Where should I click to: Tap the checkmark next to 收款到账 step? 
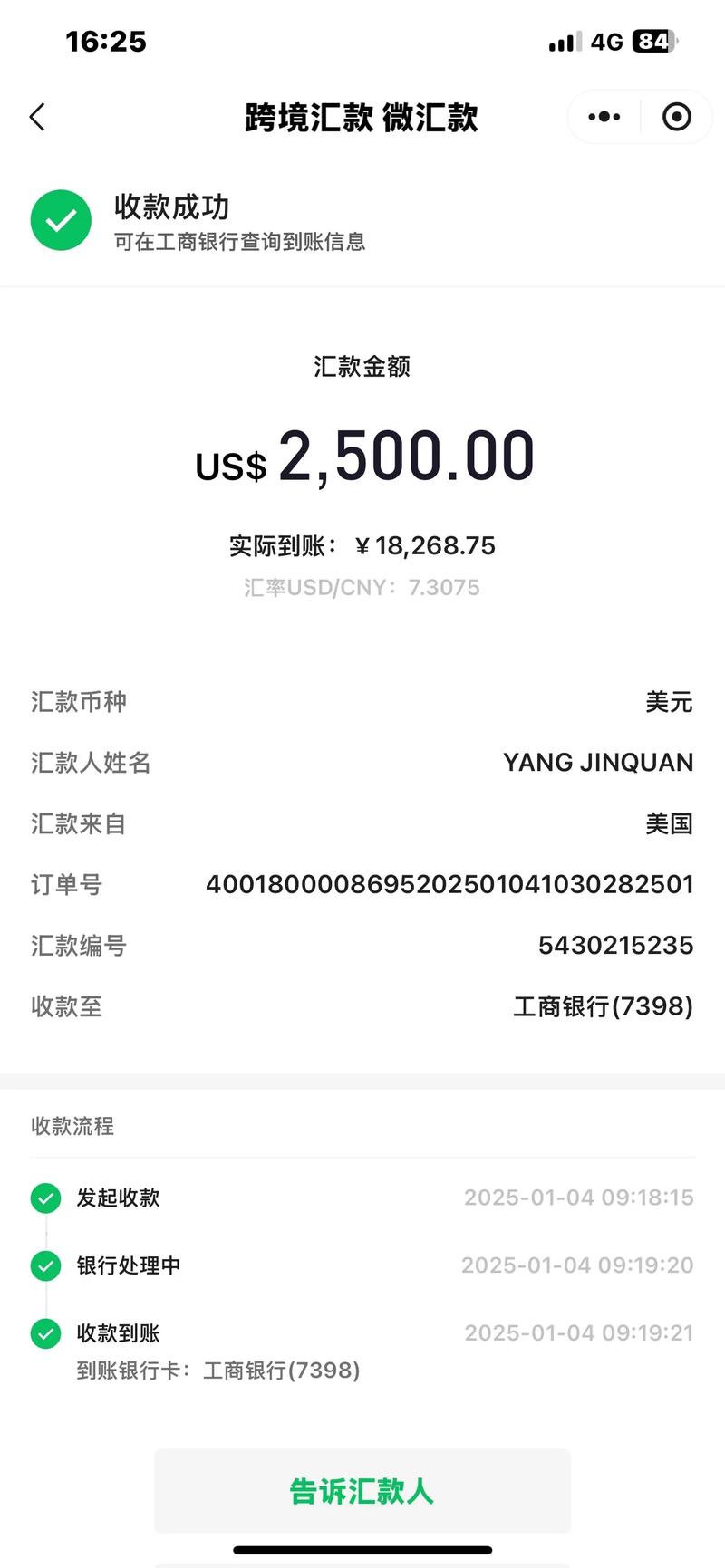pyautogui.click(x=45, y=1332)
